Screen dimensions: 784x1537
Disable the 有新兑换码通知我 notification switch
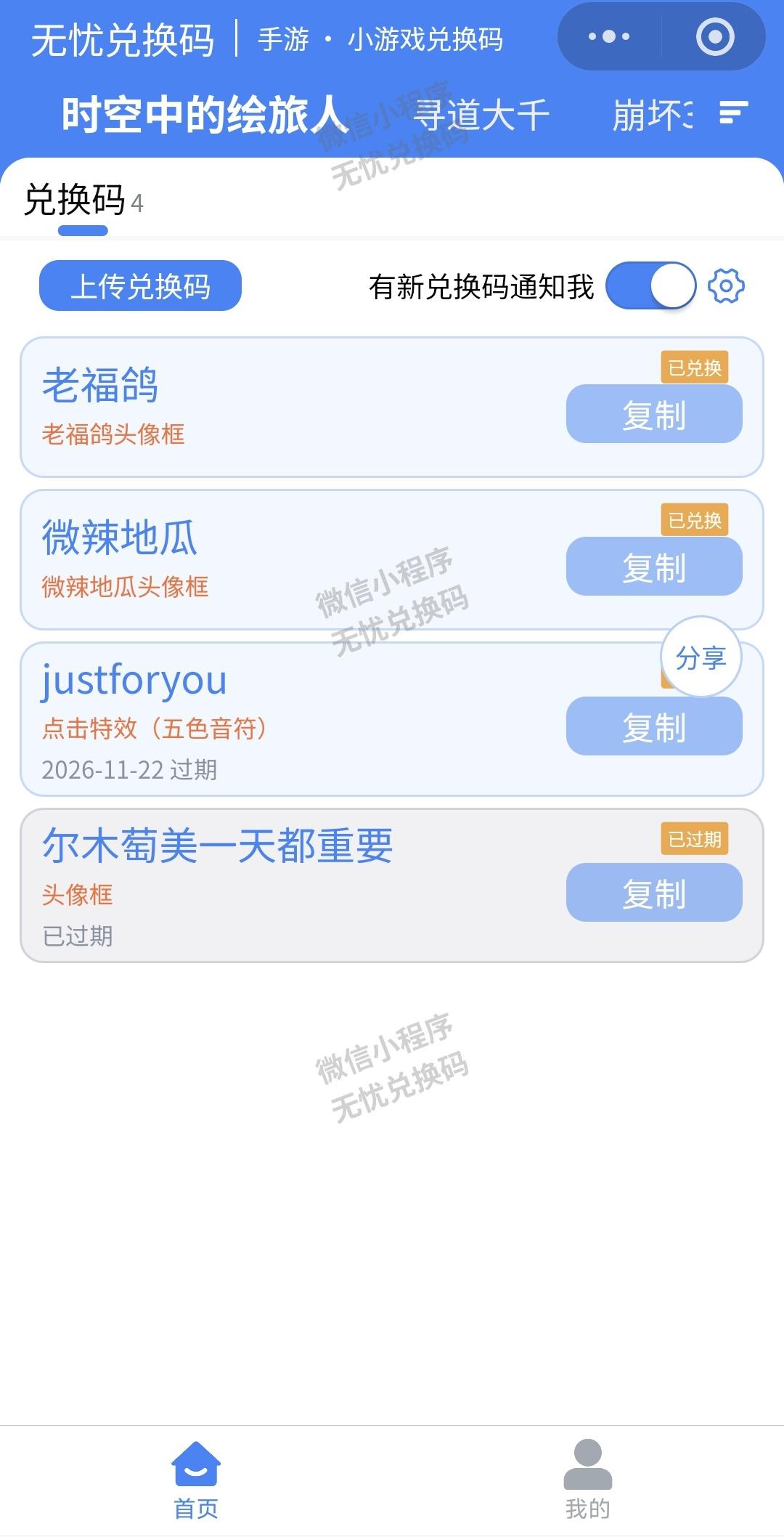tap(652, 287)
